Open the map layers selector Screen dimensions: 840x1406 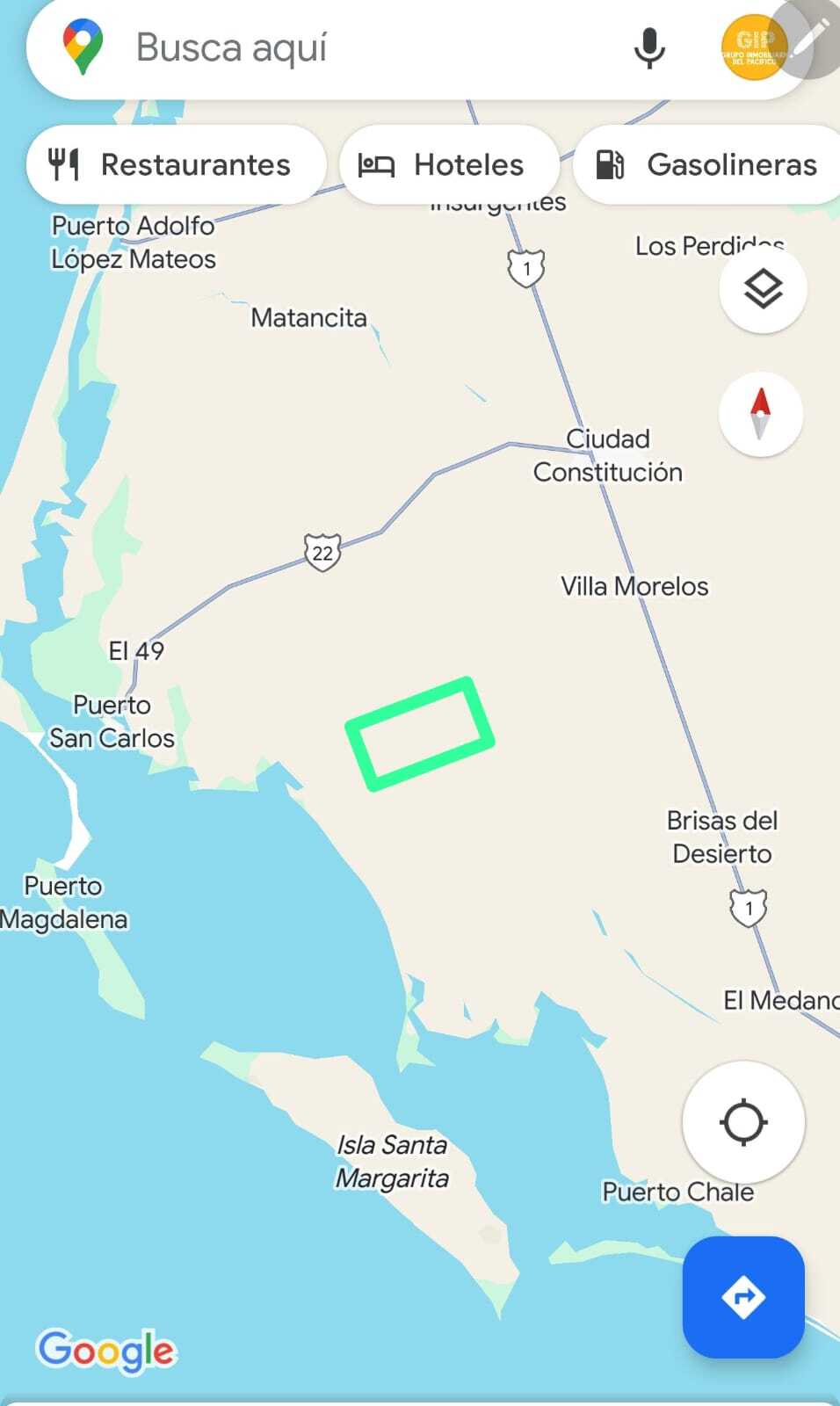click(x=763, y=289)
